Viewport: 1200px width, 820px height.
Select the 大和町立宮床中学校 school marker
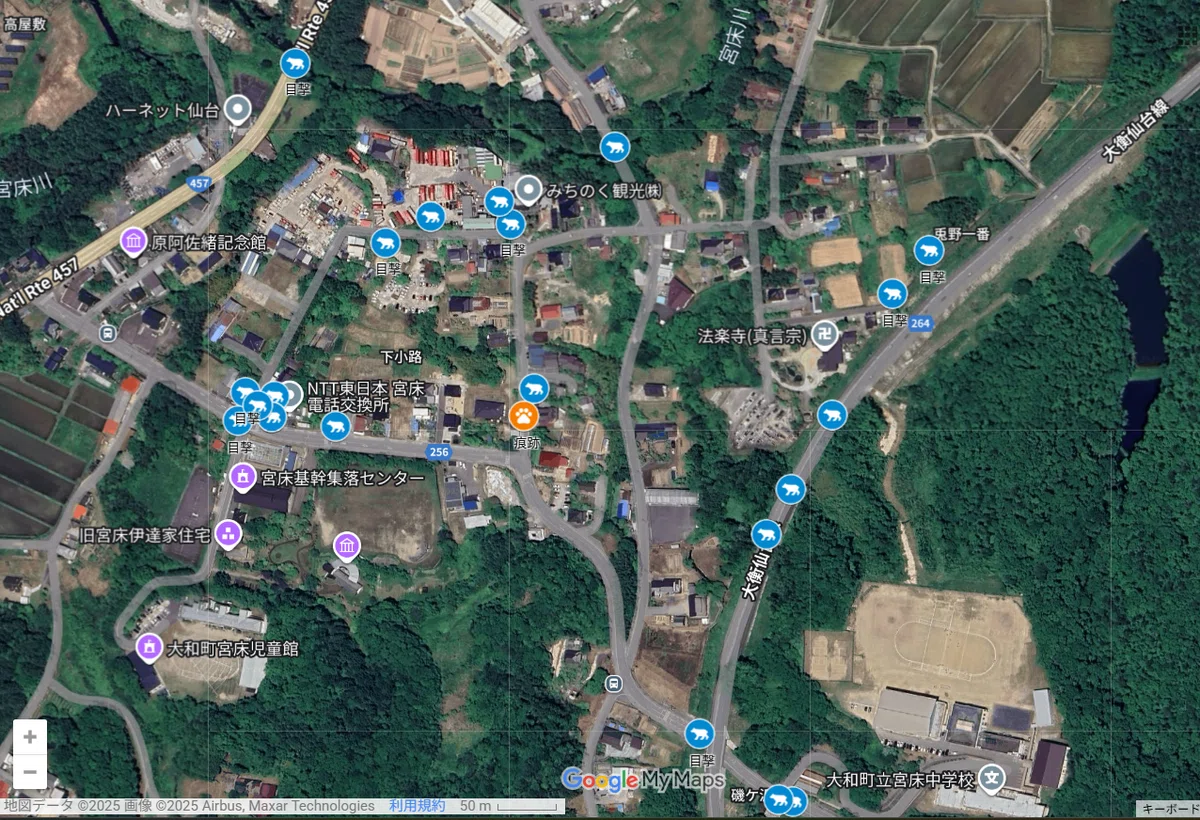991,777
